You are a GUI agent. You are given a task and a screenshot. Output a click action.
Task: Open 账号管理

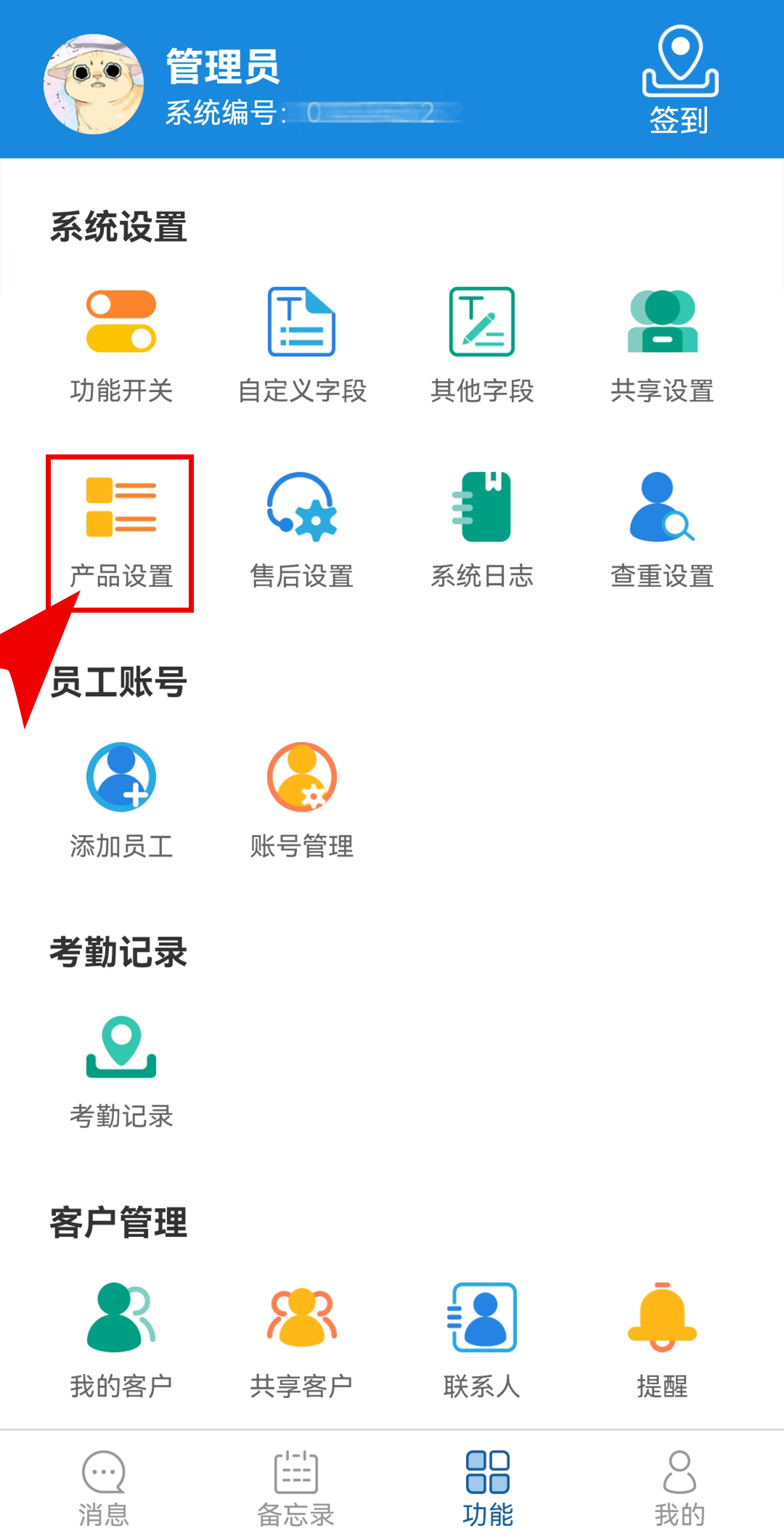point(302,801)
